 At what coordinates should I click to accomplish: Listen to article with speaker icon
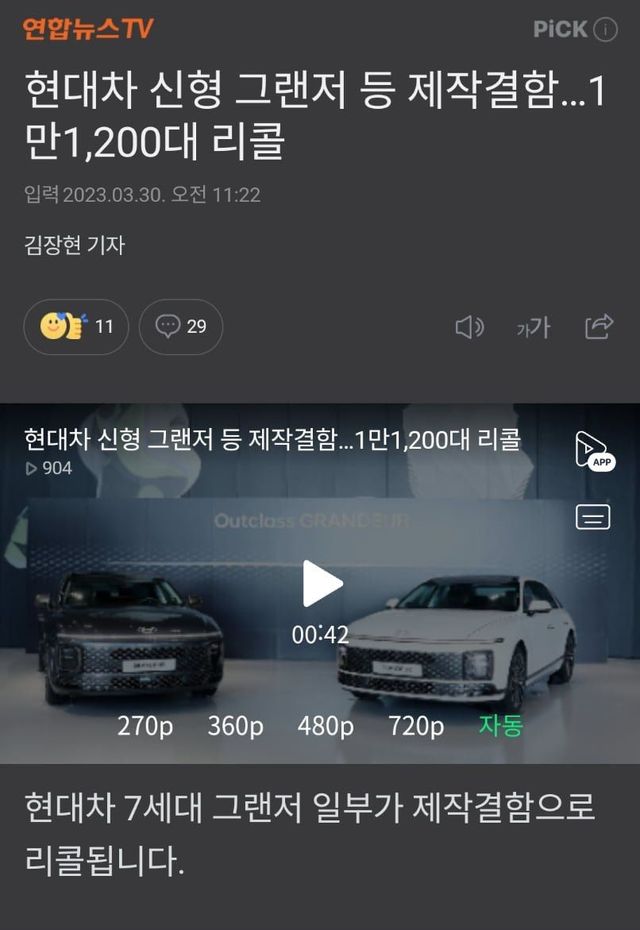click(x=469, y=326)
